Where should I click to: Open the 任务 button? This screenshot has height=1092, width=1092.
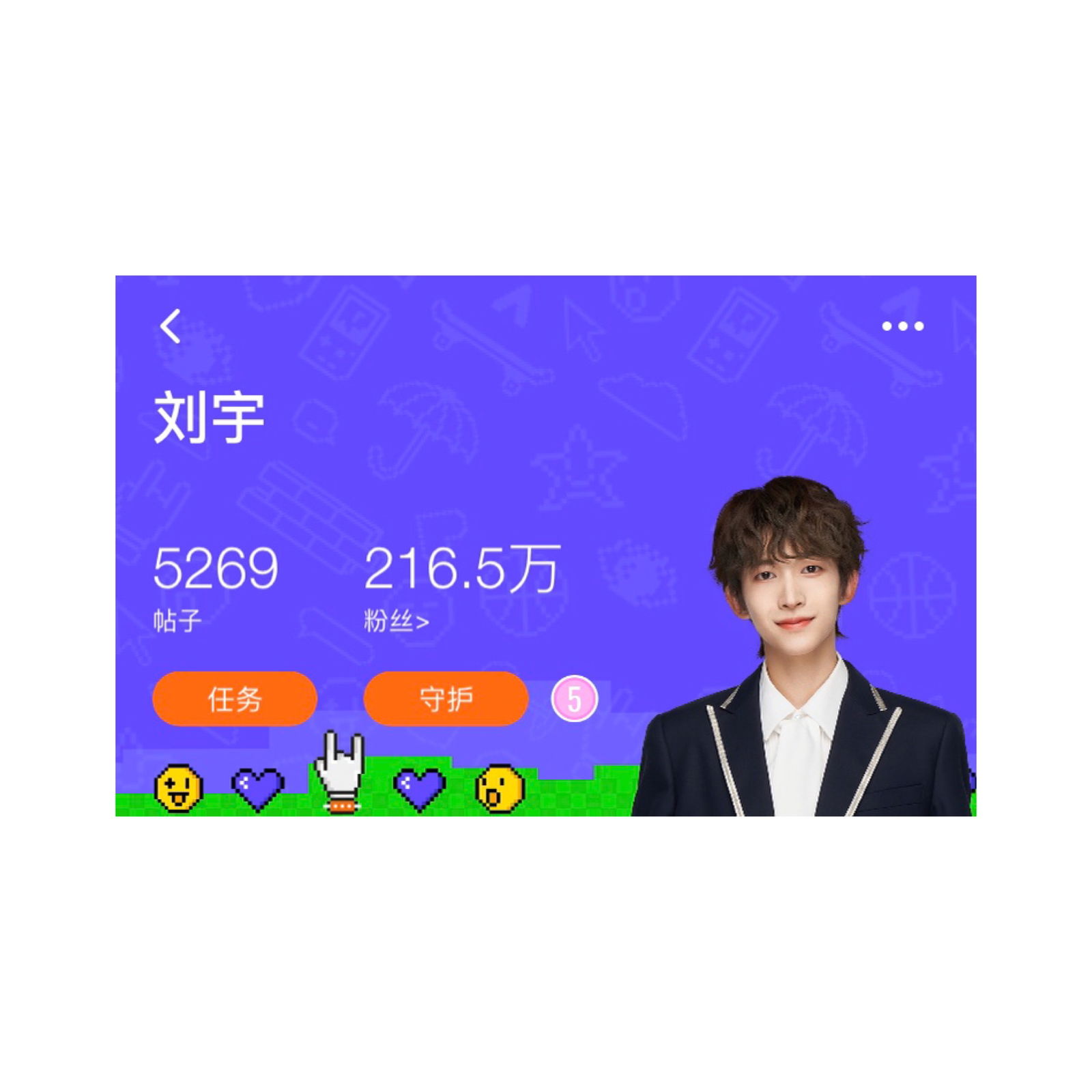[x=235, y=699]
